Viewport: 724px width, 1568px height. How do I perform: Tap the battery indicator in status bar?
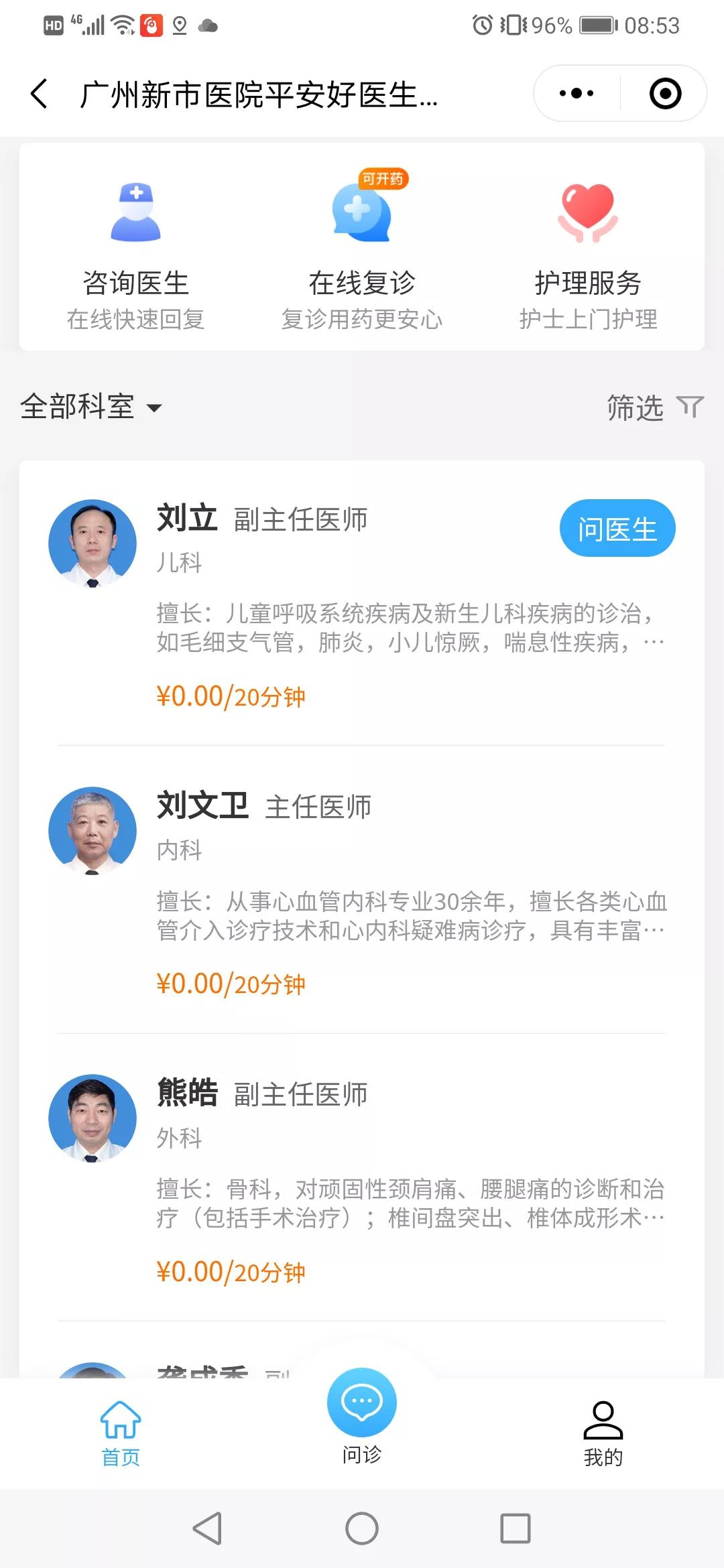(x=595, y=25)
